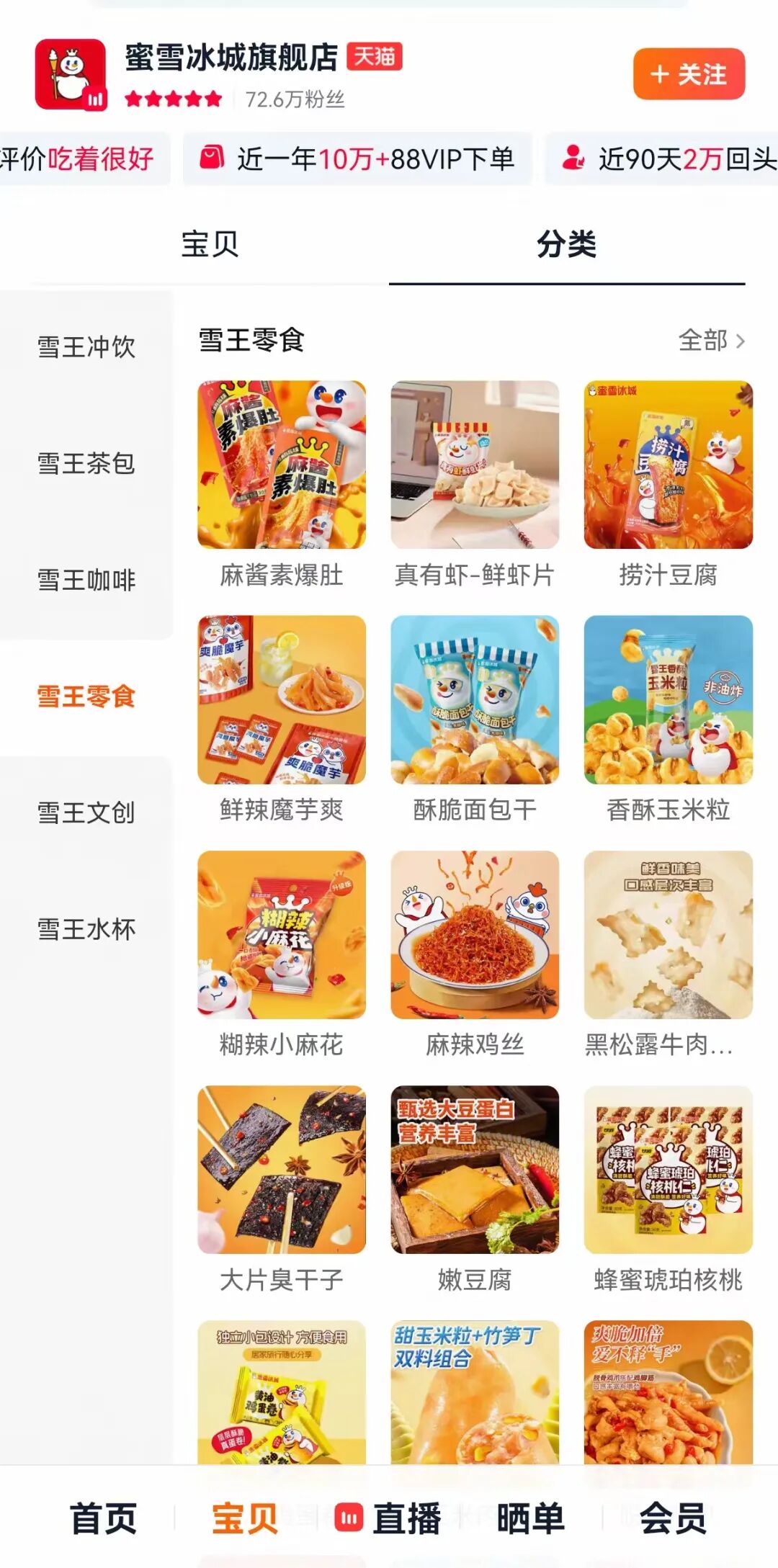Switch to the 宝贝 top tab
The height and width of the screenshot is (1568, 778).
210,244
